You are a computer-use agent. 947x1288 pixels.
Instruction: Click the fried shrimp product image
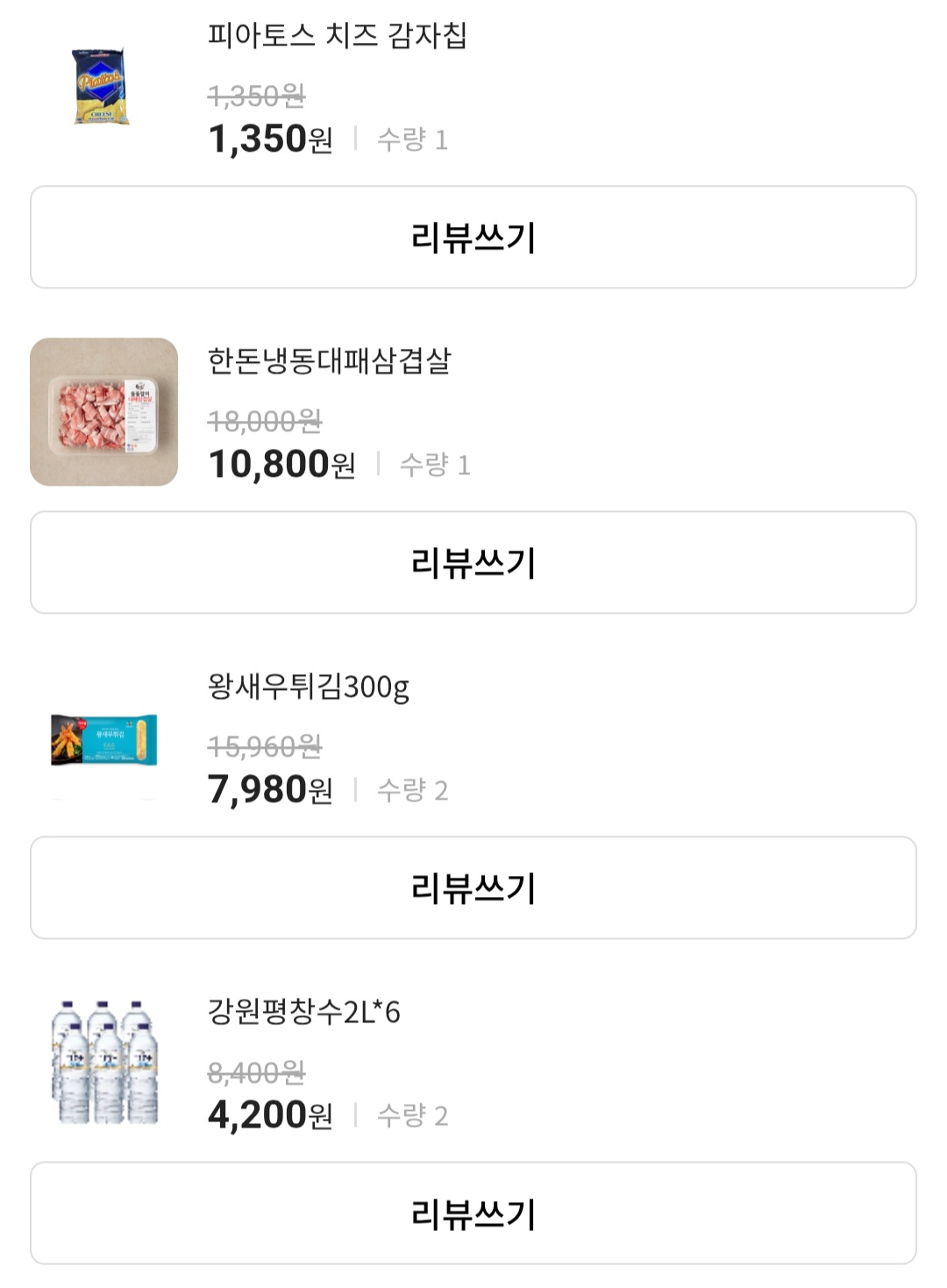[103, 745]
